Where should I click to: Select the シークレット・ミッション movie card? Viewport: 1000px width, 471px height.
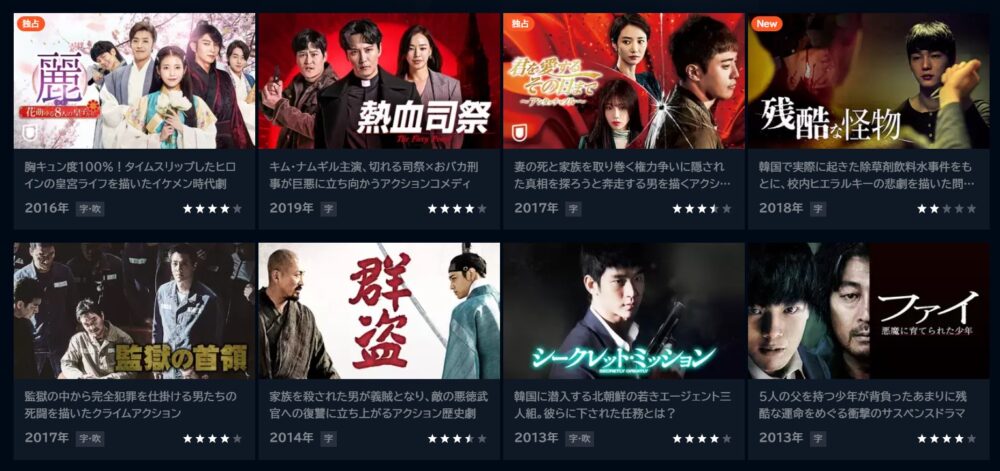(x=624, y=311)
